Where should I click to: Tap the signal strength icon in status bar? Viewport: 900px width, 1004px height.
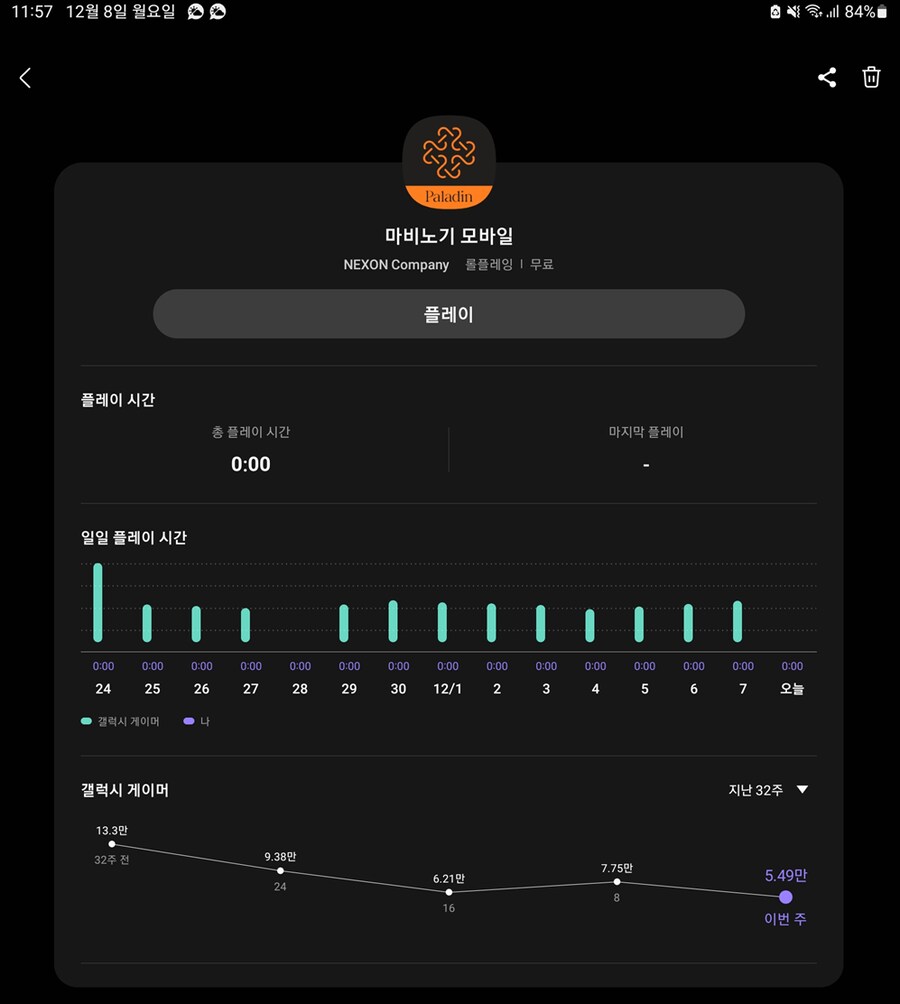tap(831, 12)
